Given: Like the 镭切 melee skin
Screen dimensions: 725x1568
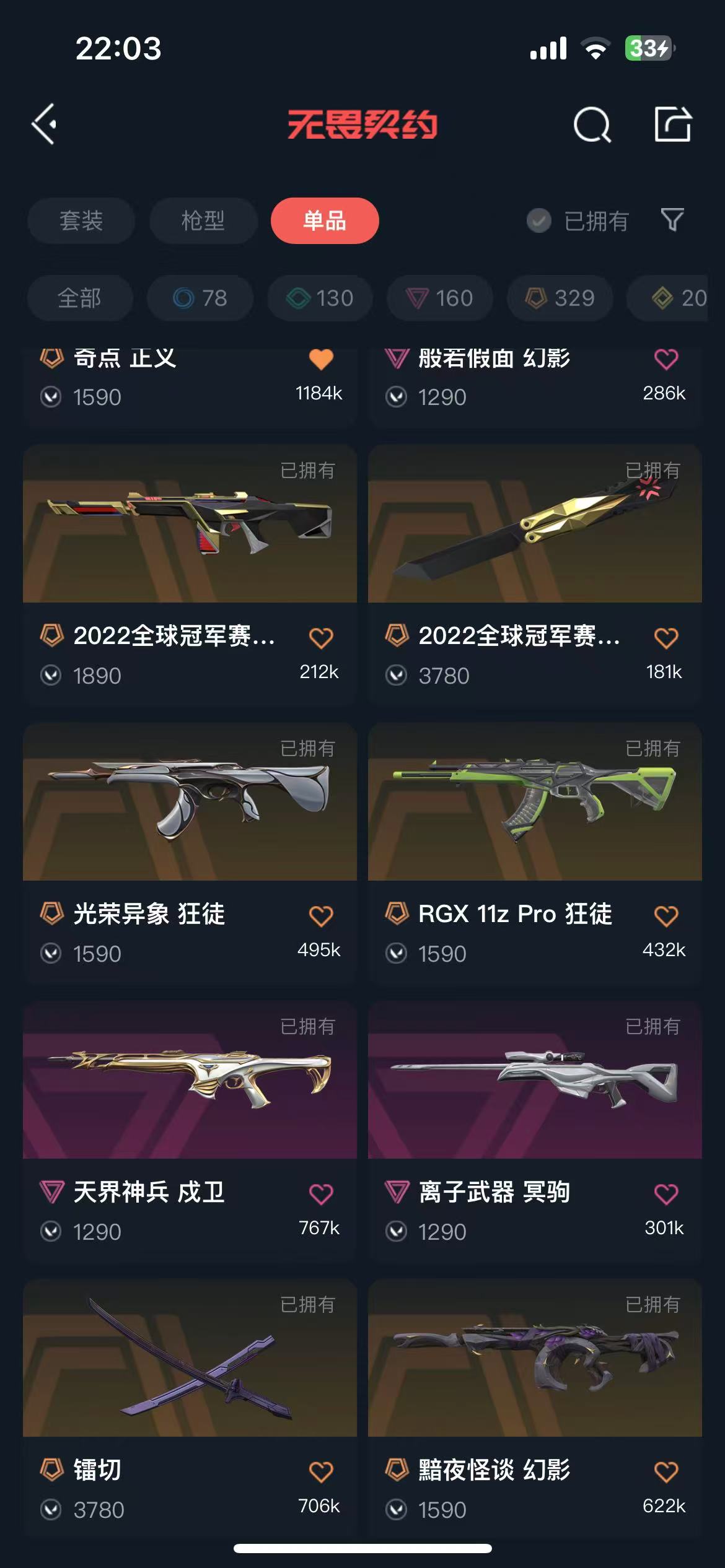Looking at the screenshot, I should (x=321, y=1471).
